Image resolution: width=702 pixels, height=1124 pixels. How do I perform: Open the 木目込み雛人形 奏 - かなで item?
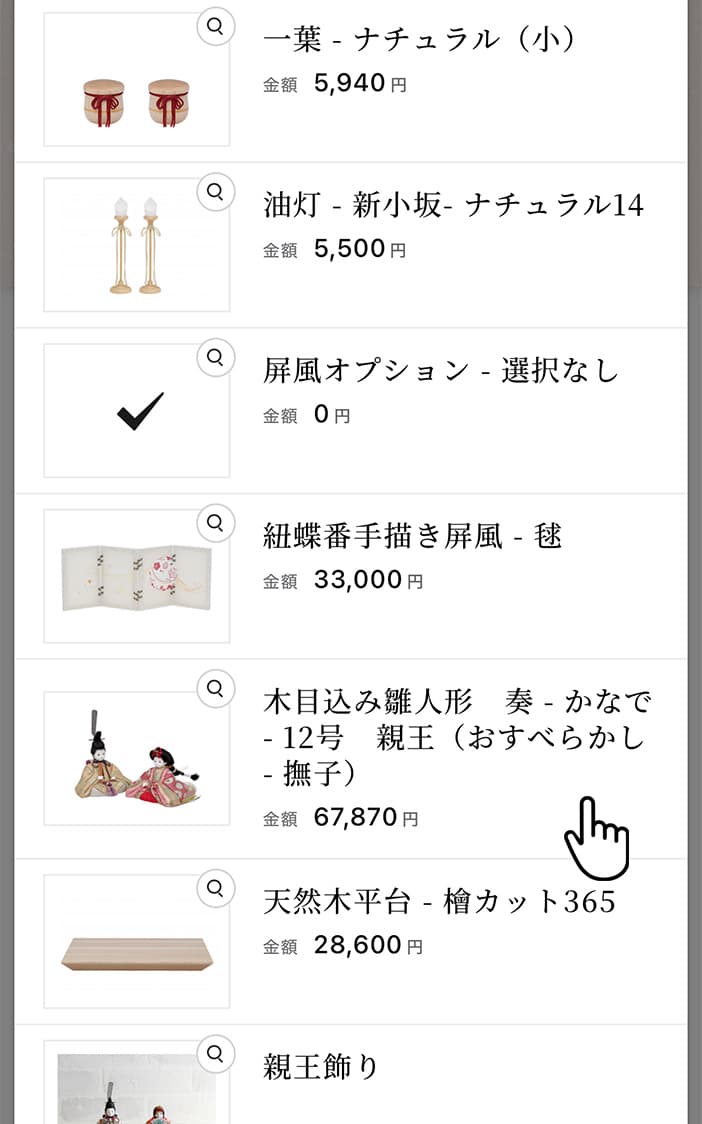[x=455, y=736]
